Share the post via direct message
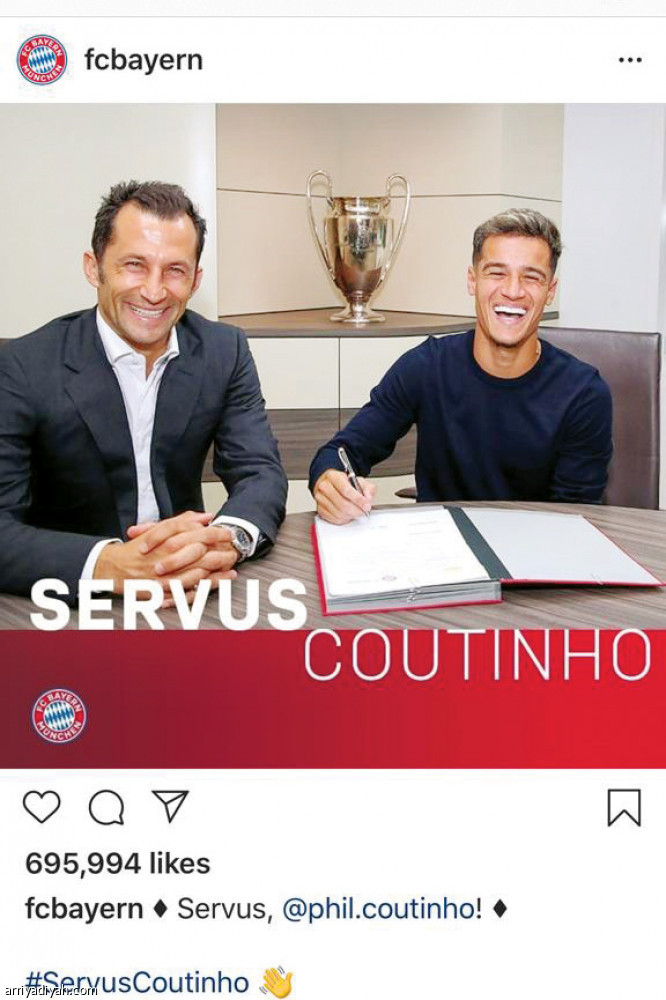This screenshot has height=1000, width=666. (x=170, y=806)
